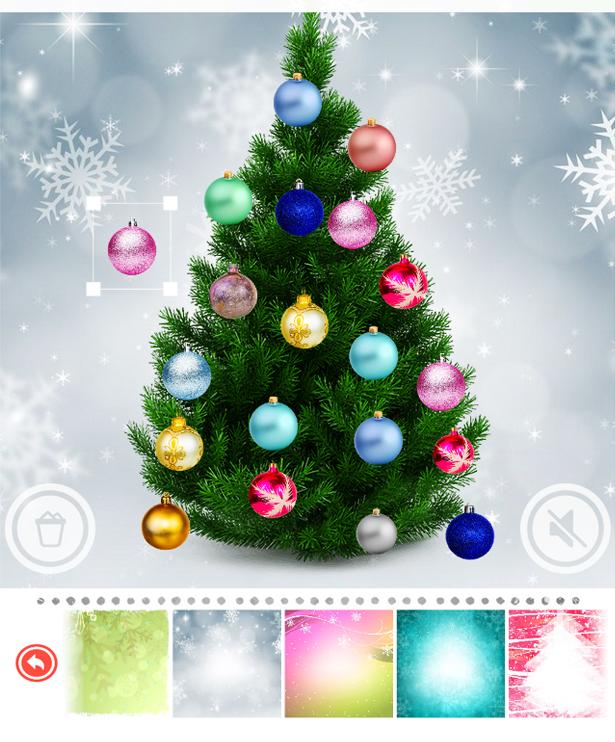Tap the trash bucket delete button

point(50,528)
